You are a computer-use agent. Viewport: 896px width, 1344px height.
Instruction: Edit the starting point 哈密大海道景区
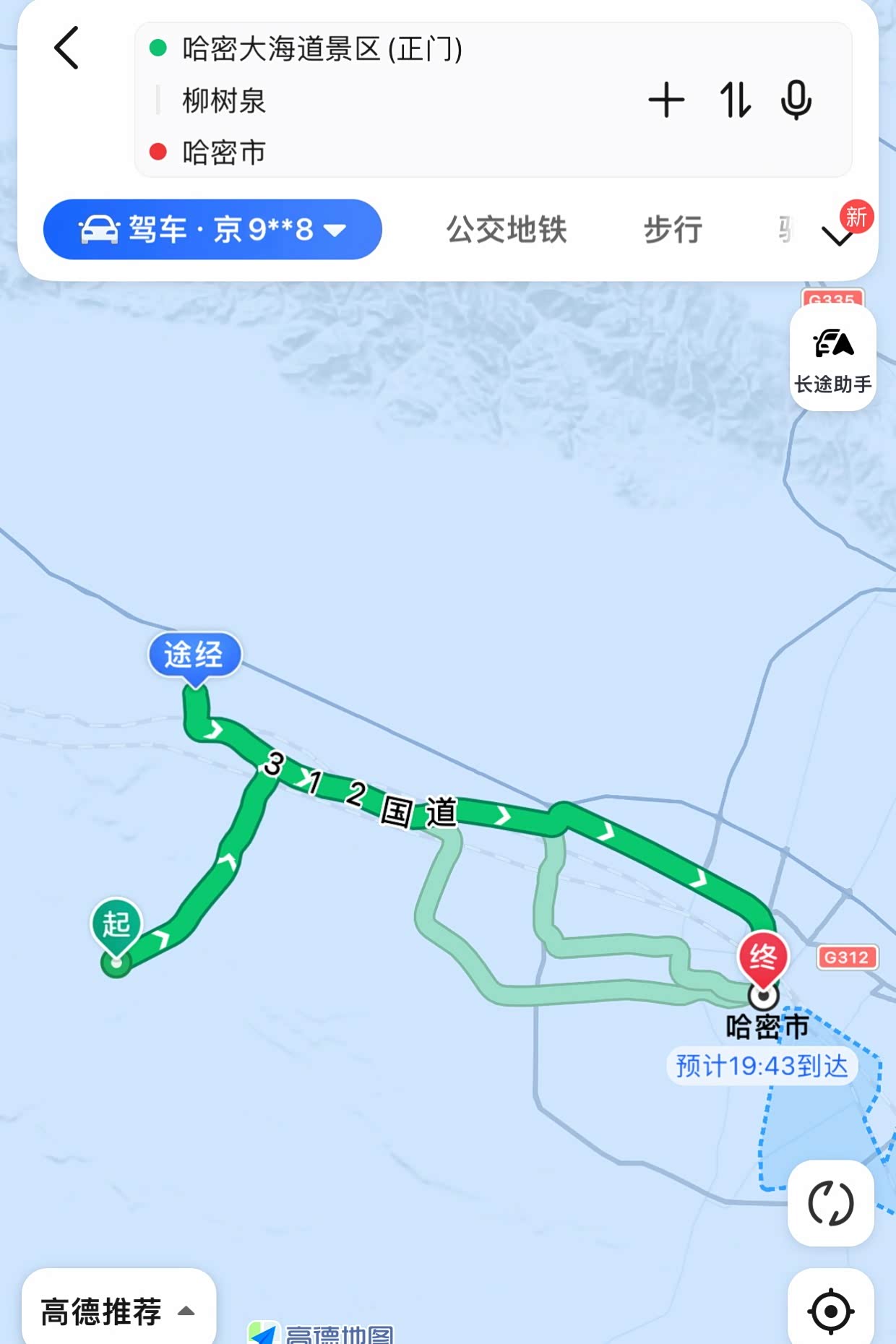tap(322, 49)
